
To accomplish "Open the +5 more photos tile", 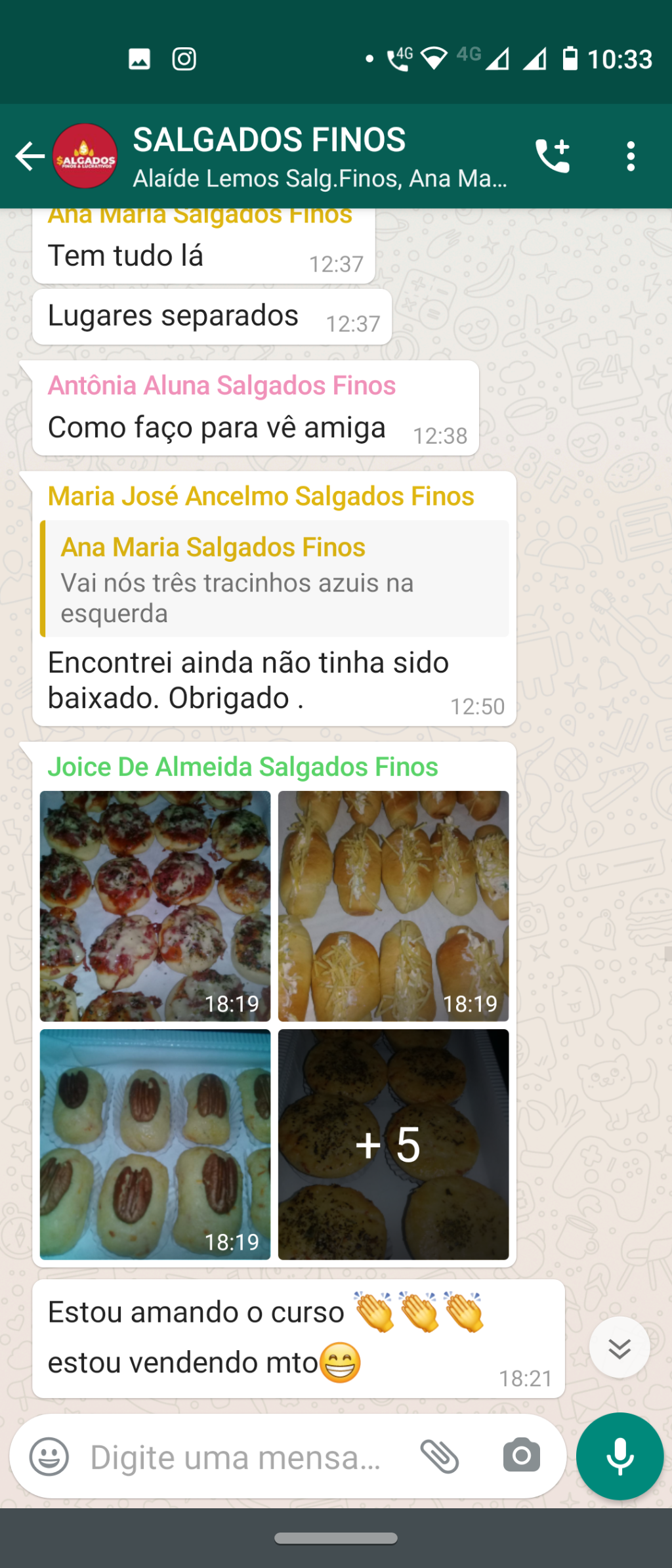I will pyautogui.click(x=393, y=1144).
